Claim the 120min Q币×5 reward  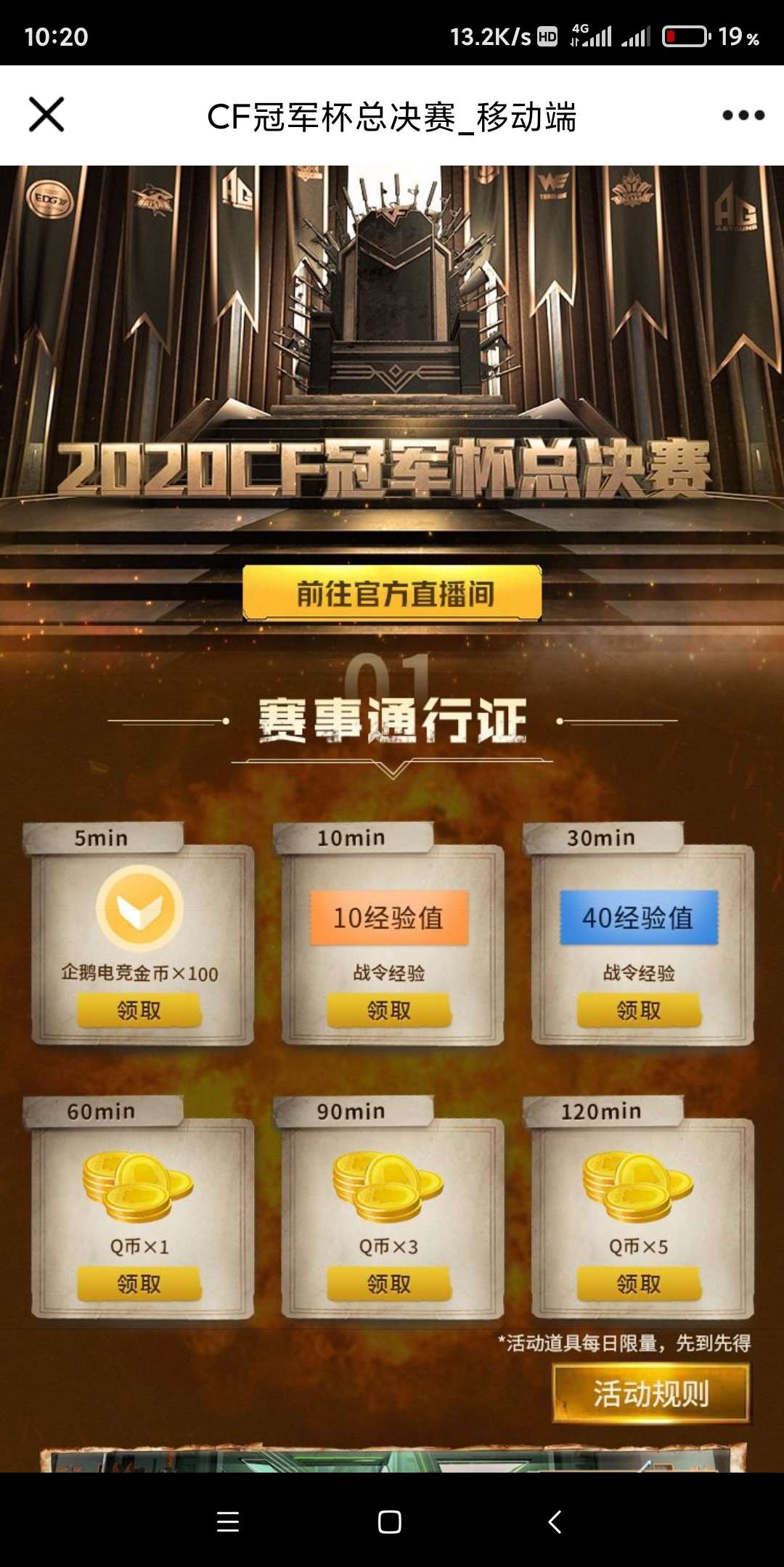click(639, 1284)
